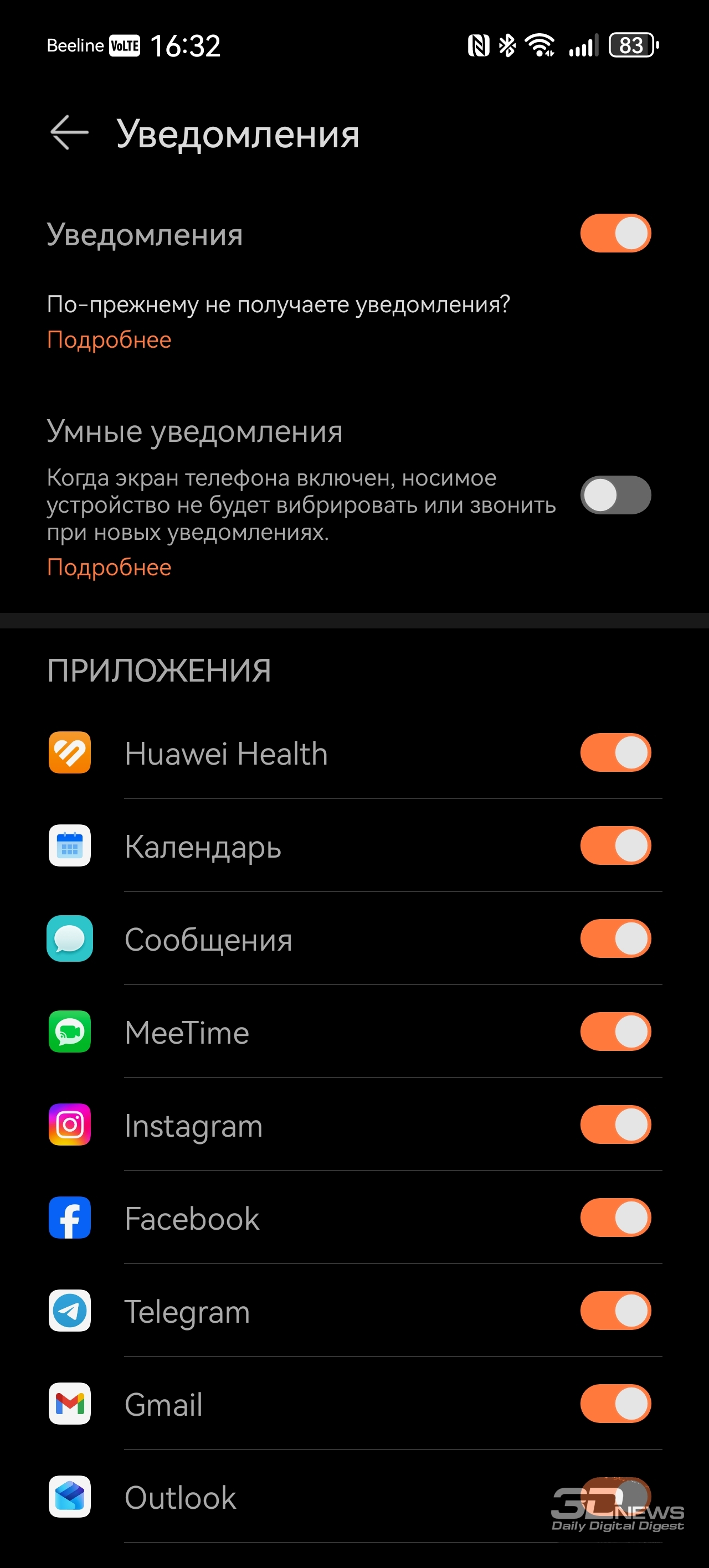Switch off Сообщения notifications

click(615, 938)
